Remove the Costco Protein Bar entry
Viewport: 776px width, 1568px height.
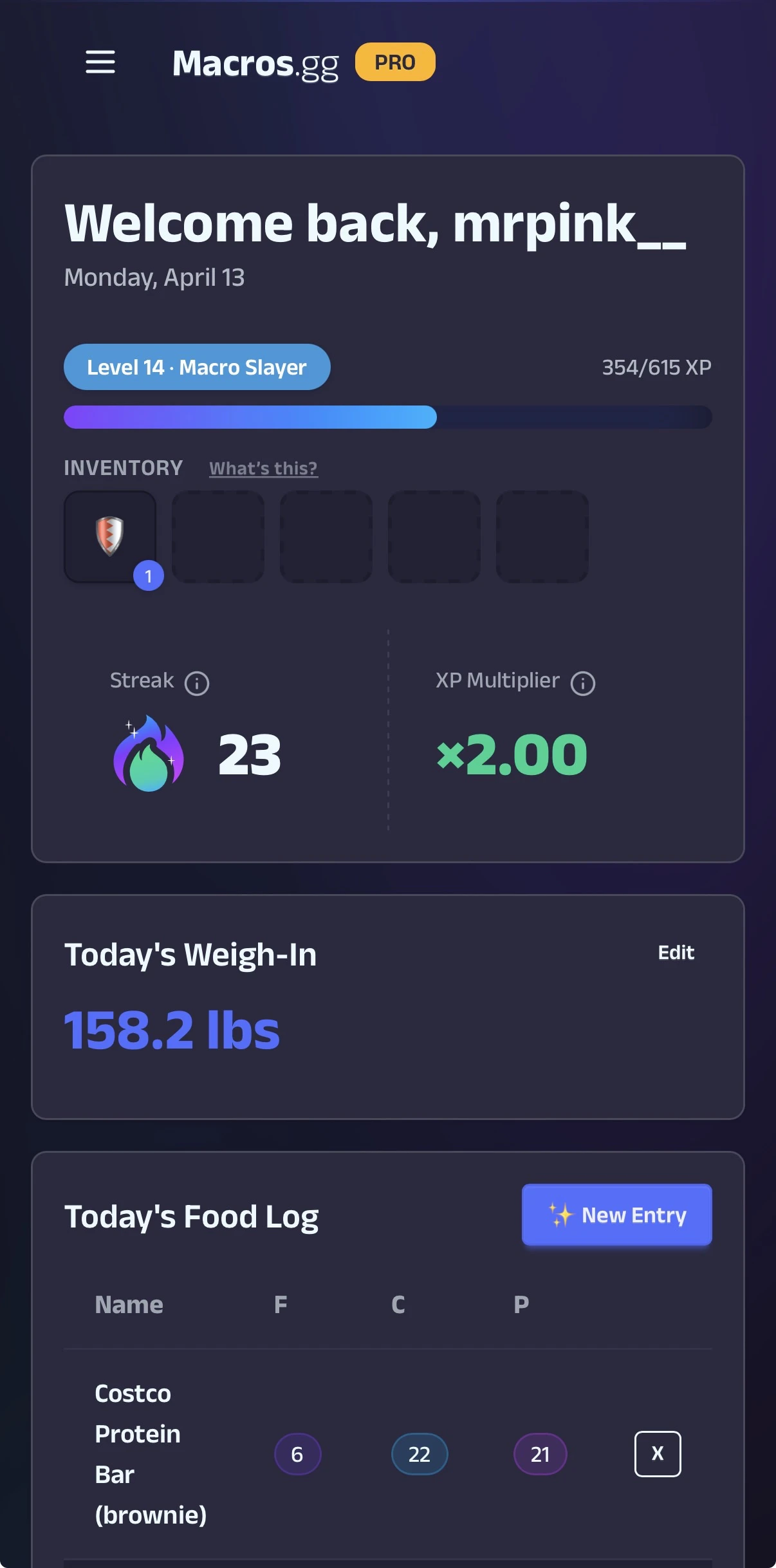658,1453
